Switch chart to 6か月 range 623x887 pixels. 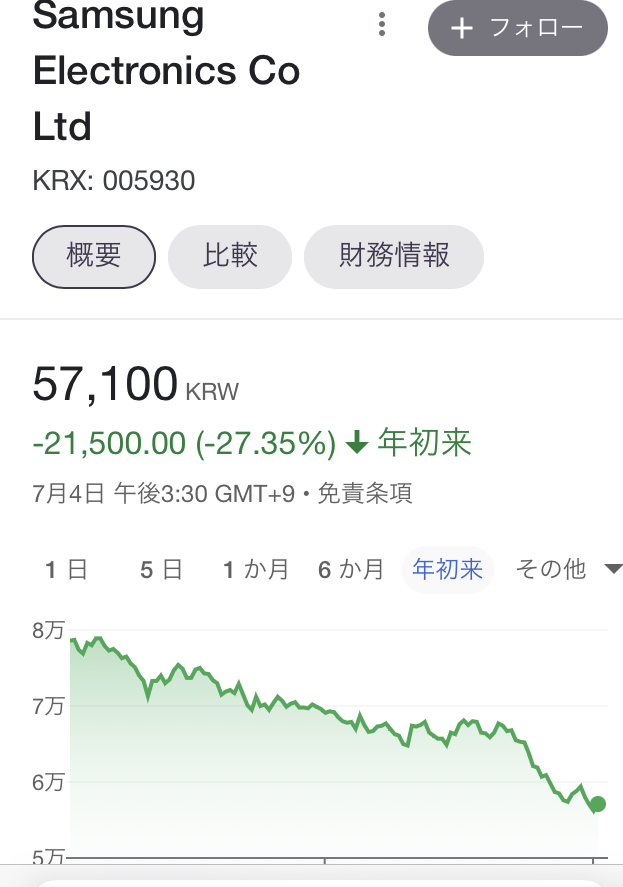click(x=351, y=570)
